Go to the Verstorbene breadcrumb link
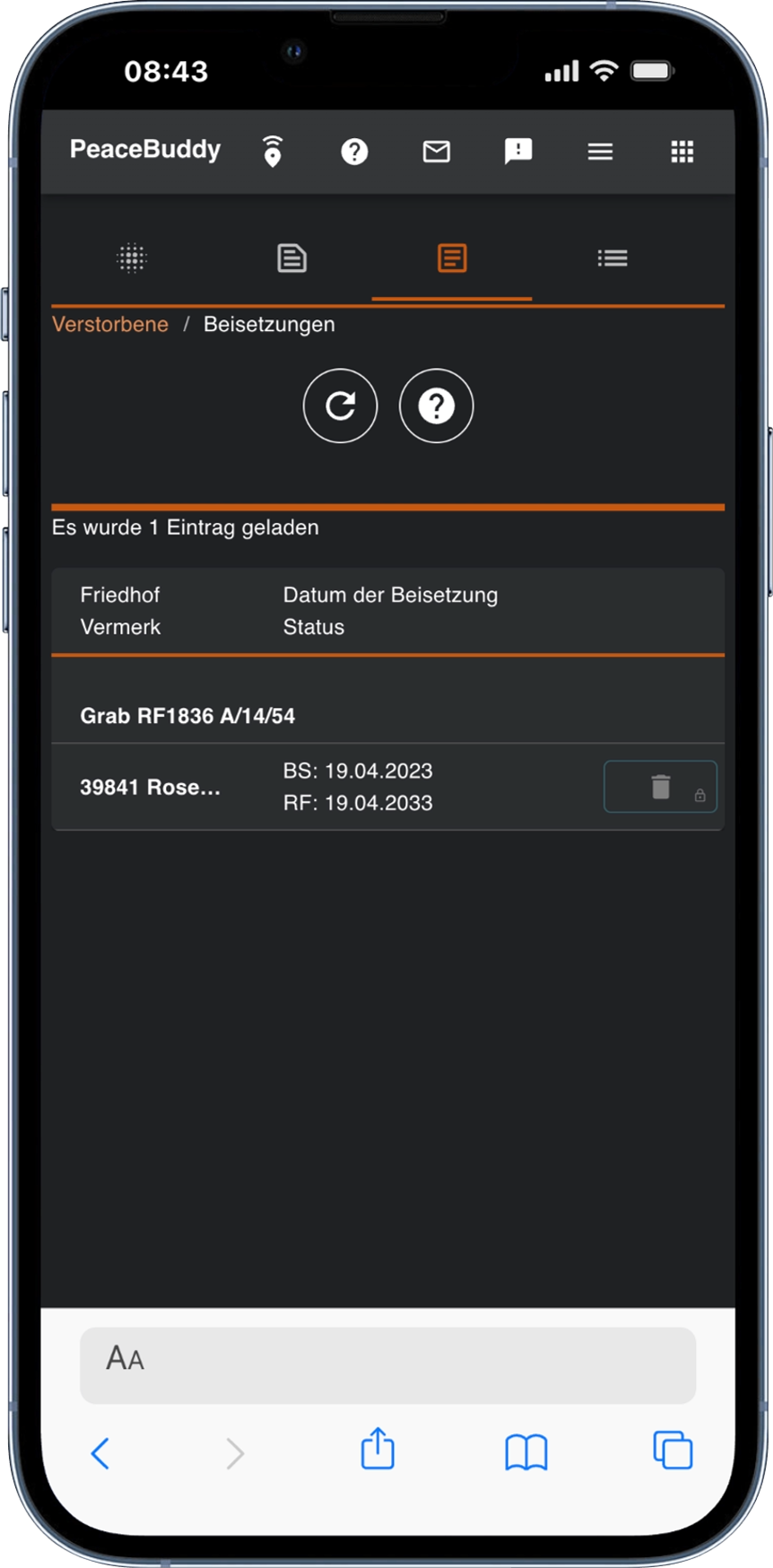The width and height of the screenshot is (773, 1568). coord(109,325)
